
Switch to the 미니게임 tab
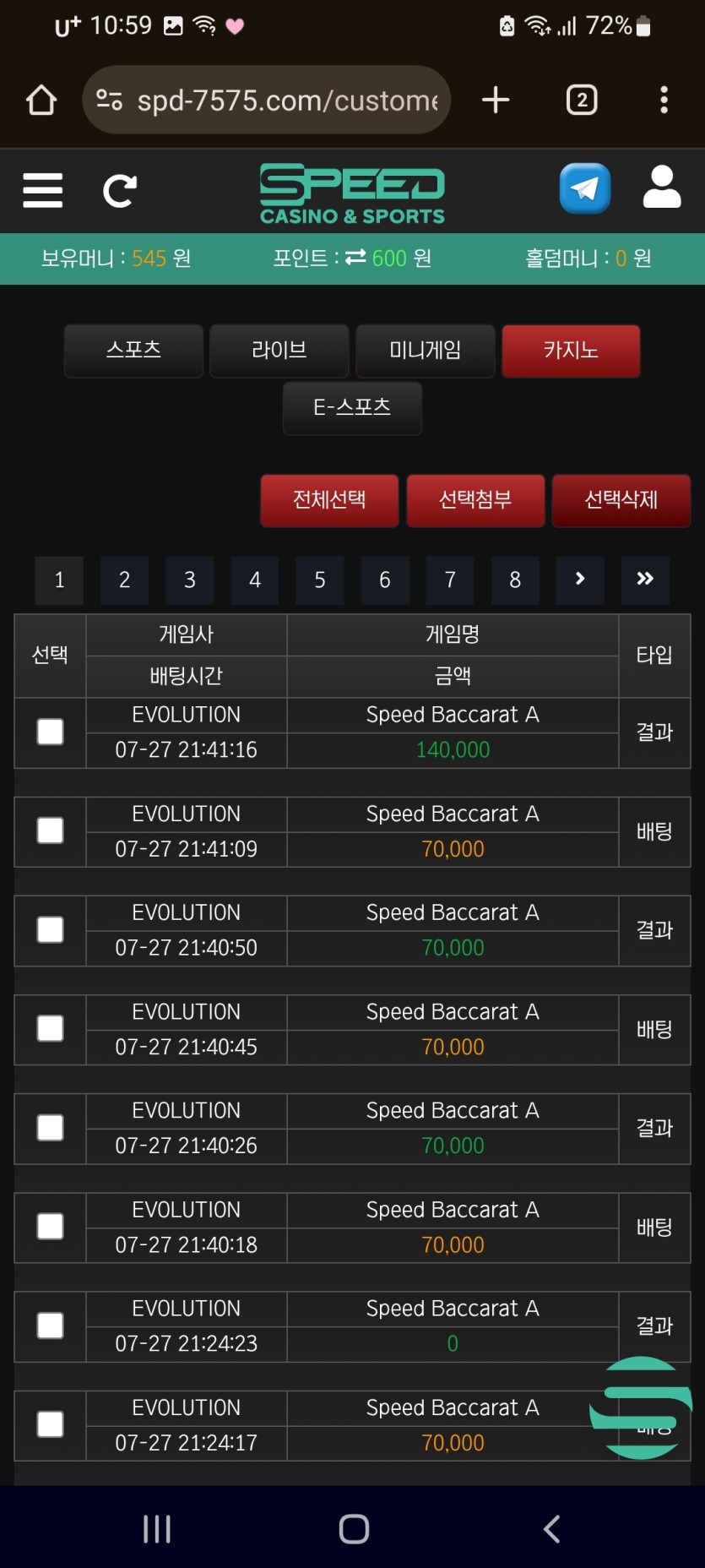click(x=425, y=351)
